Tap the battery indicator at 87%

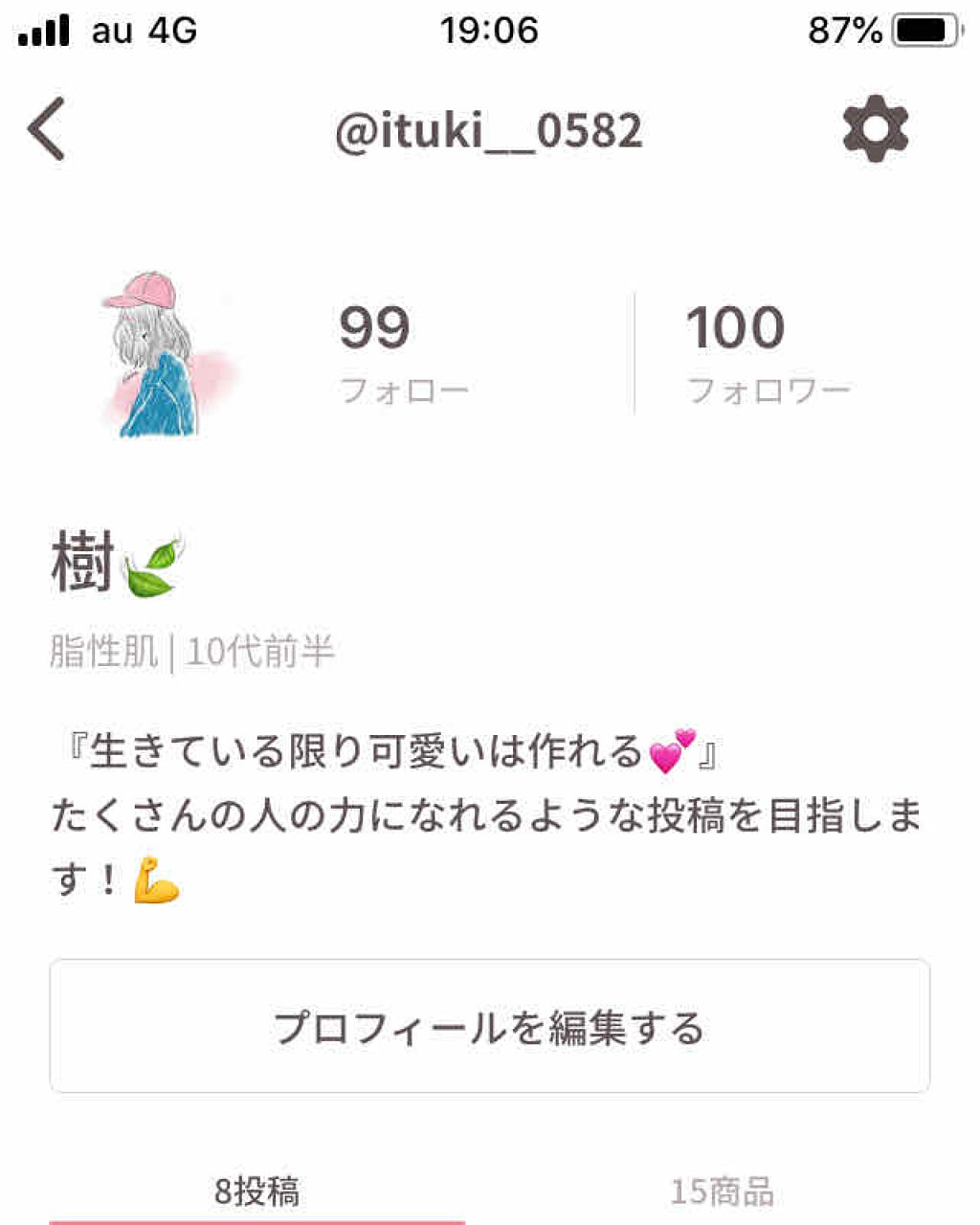coord(914,30)
